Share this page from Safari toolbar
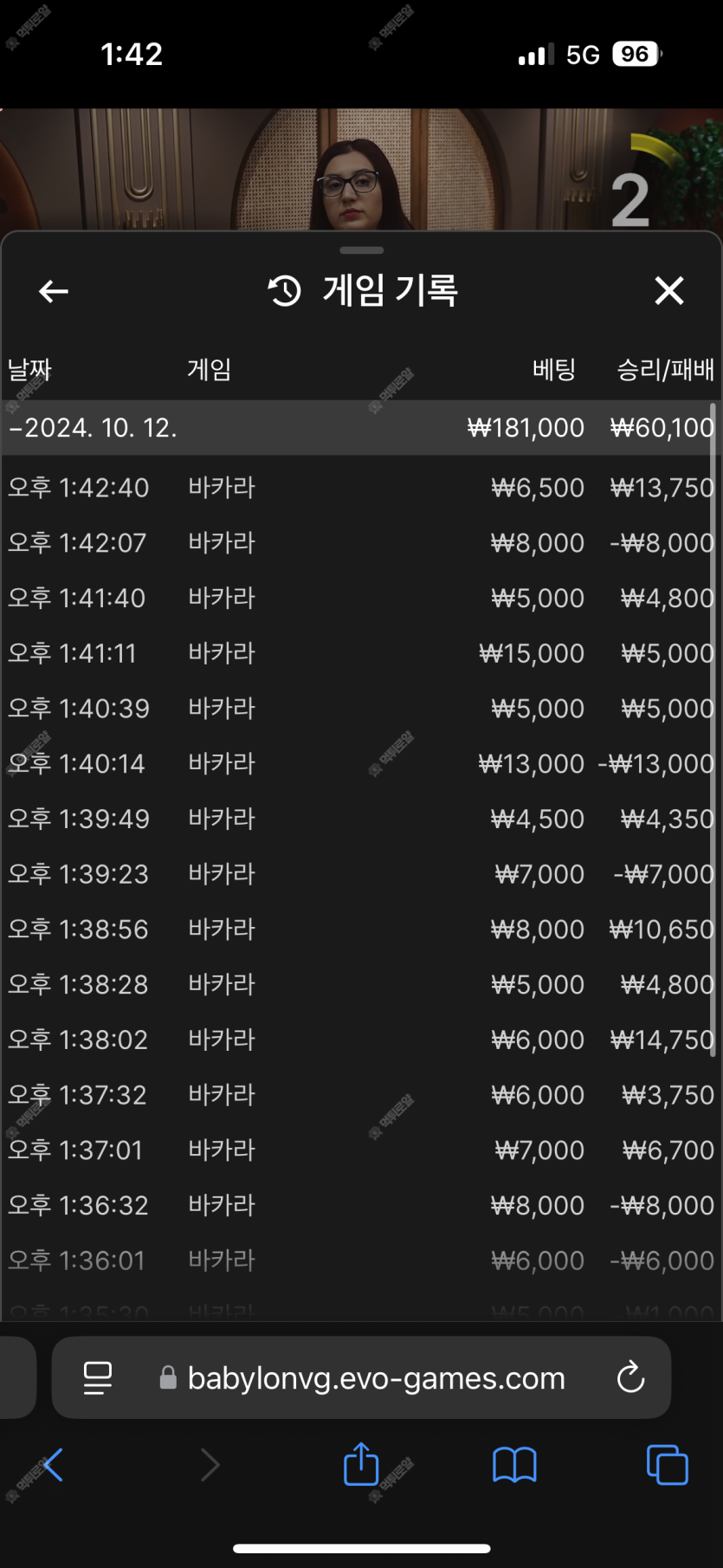The width and height of the screenshot is (723, 1568). tap(361, 1464)
